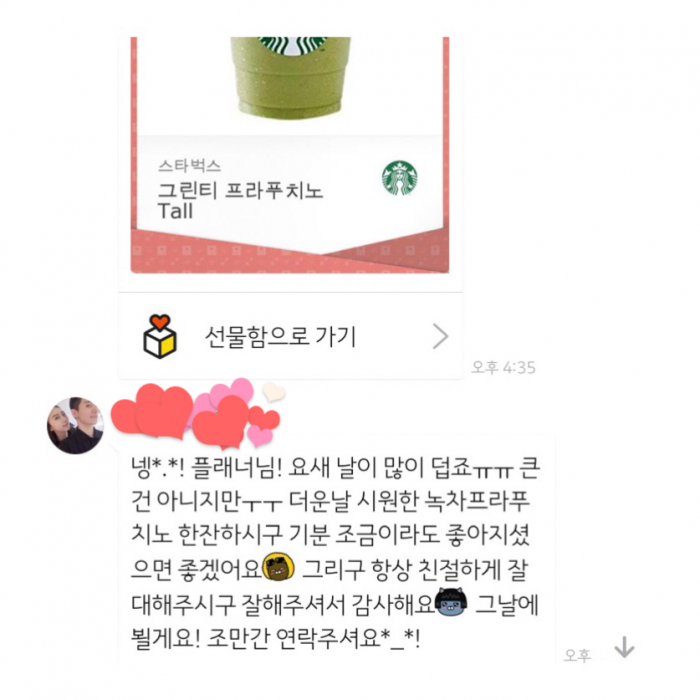Go to the gift box via 선물함으로 가기
The height and width of the screenshot is (700, 700).
pos(289,337)
